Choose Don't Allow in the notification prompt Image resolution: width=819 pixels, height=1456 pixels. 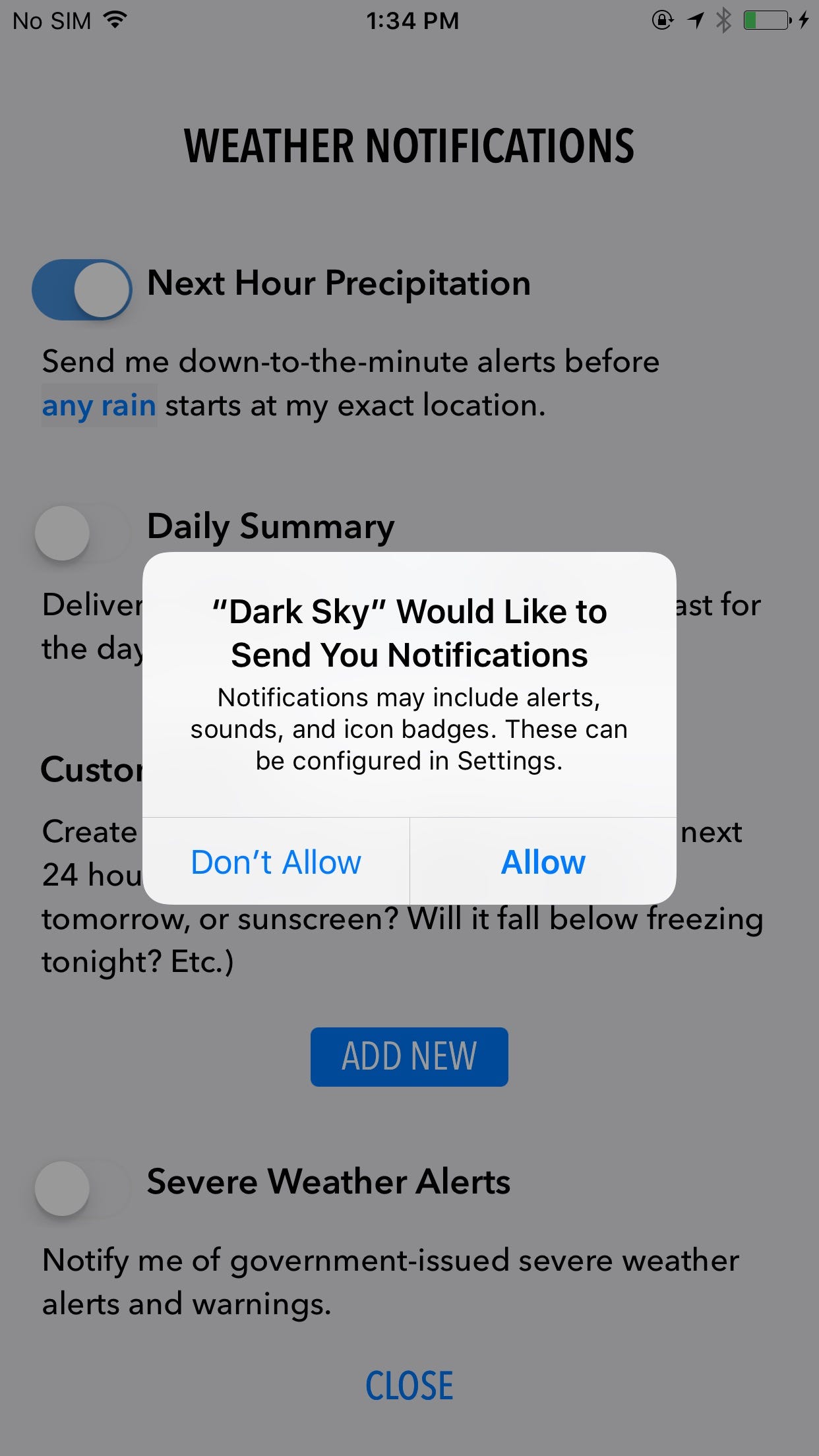(x=276, y=862)
